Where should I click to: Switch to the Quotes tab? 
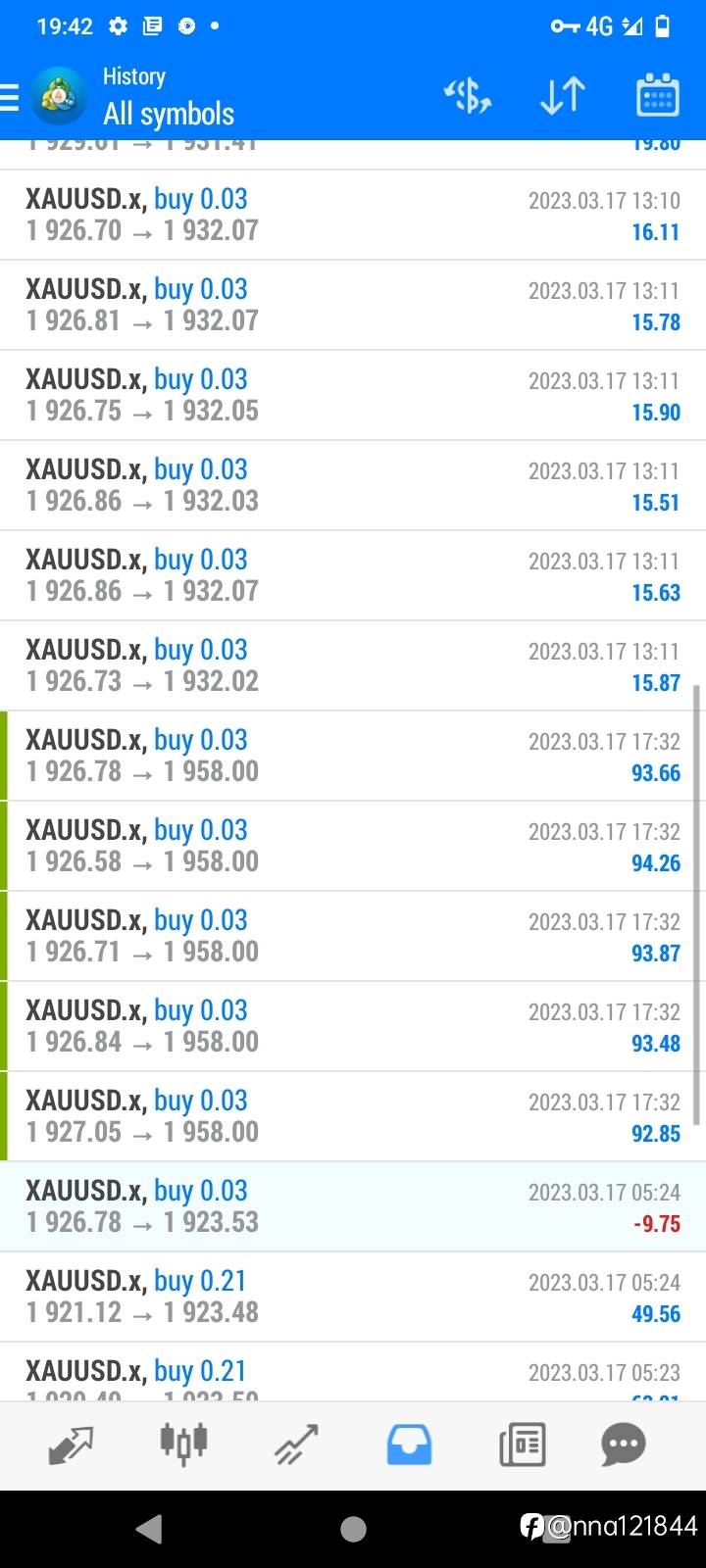point(71,1445)
